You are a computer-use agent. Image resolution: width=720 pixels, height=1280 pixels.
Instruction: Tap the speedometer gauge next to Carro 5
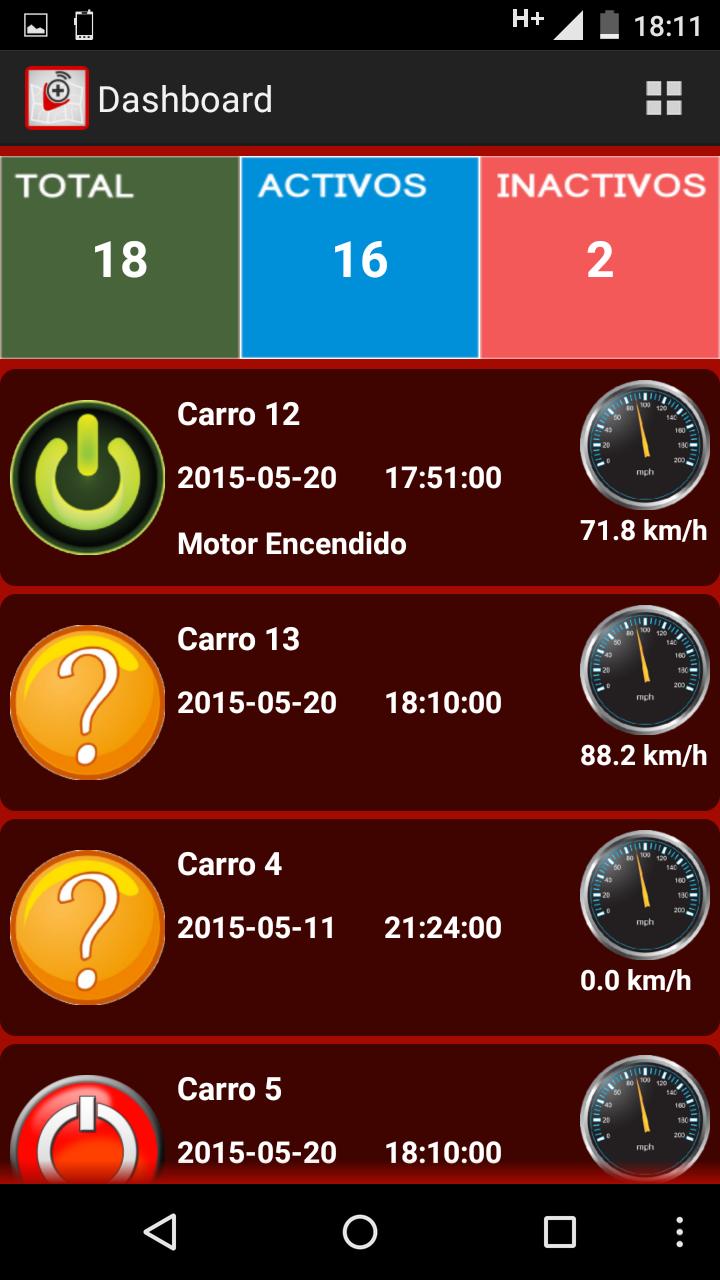click(x=644, y=1118)
